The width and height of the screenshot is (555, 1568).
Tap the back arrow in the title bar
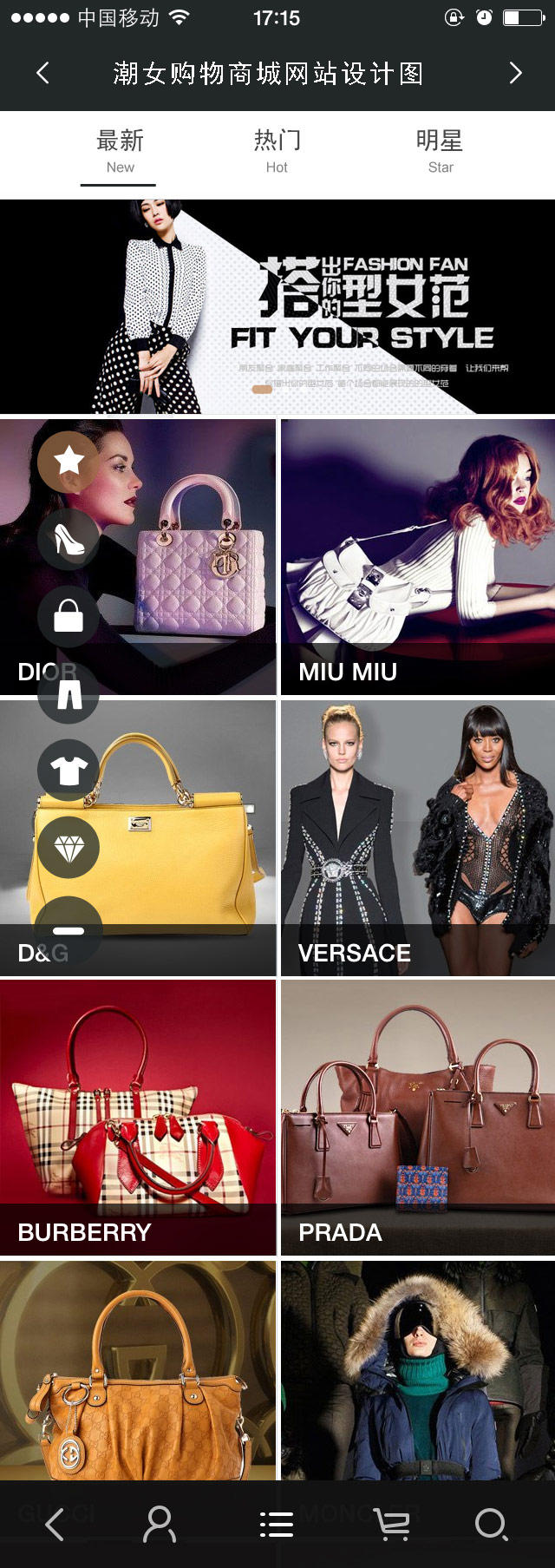(x=42, y=74)
